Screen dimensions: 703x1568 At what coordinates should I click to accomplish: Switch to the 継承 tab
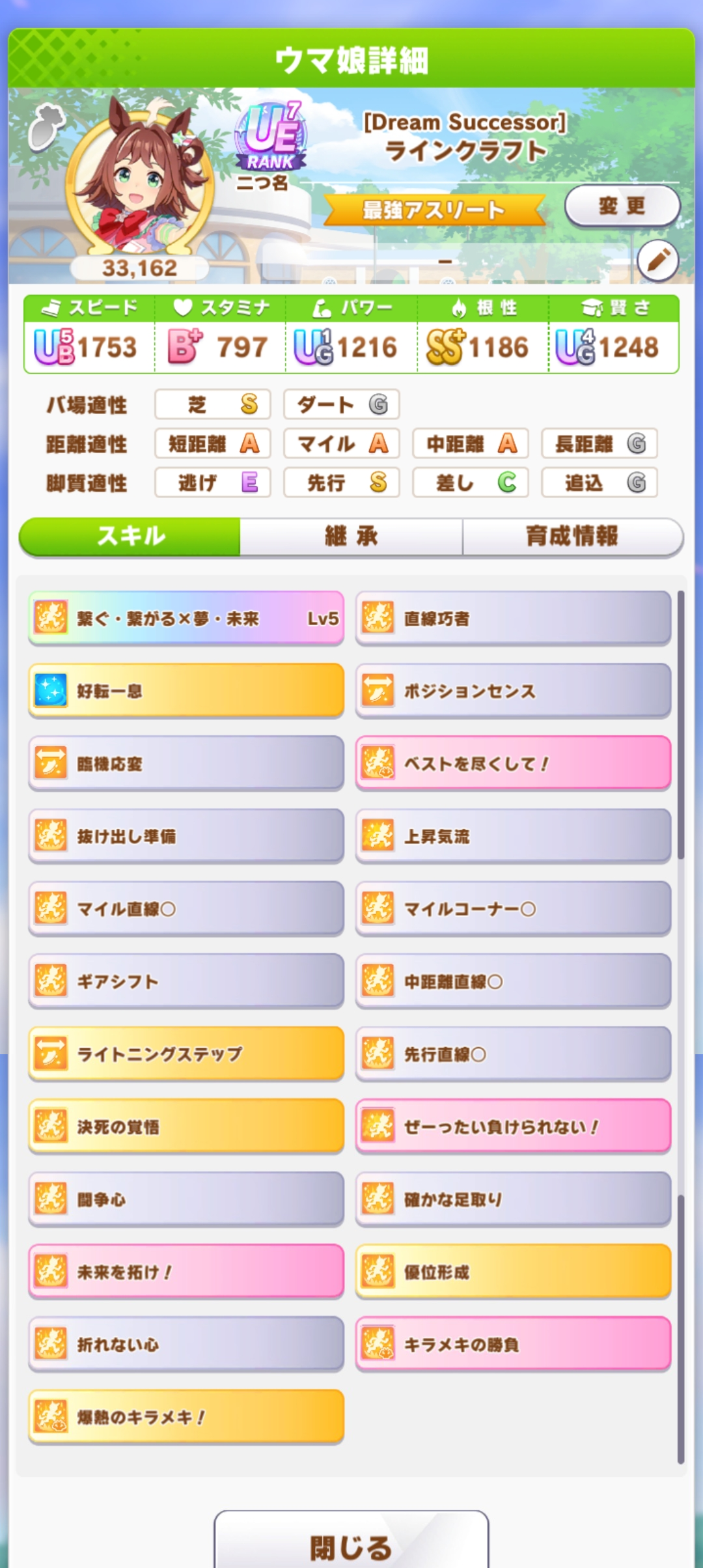click(x=351, y=537)
